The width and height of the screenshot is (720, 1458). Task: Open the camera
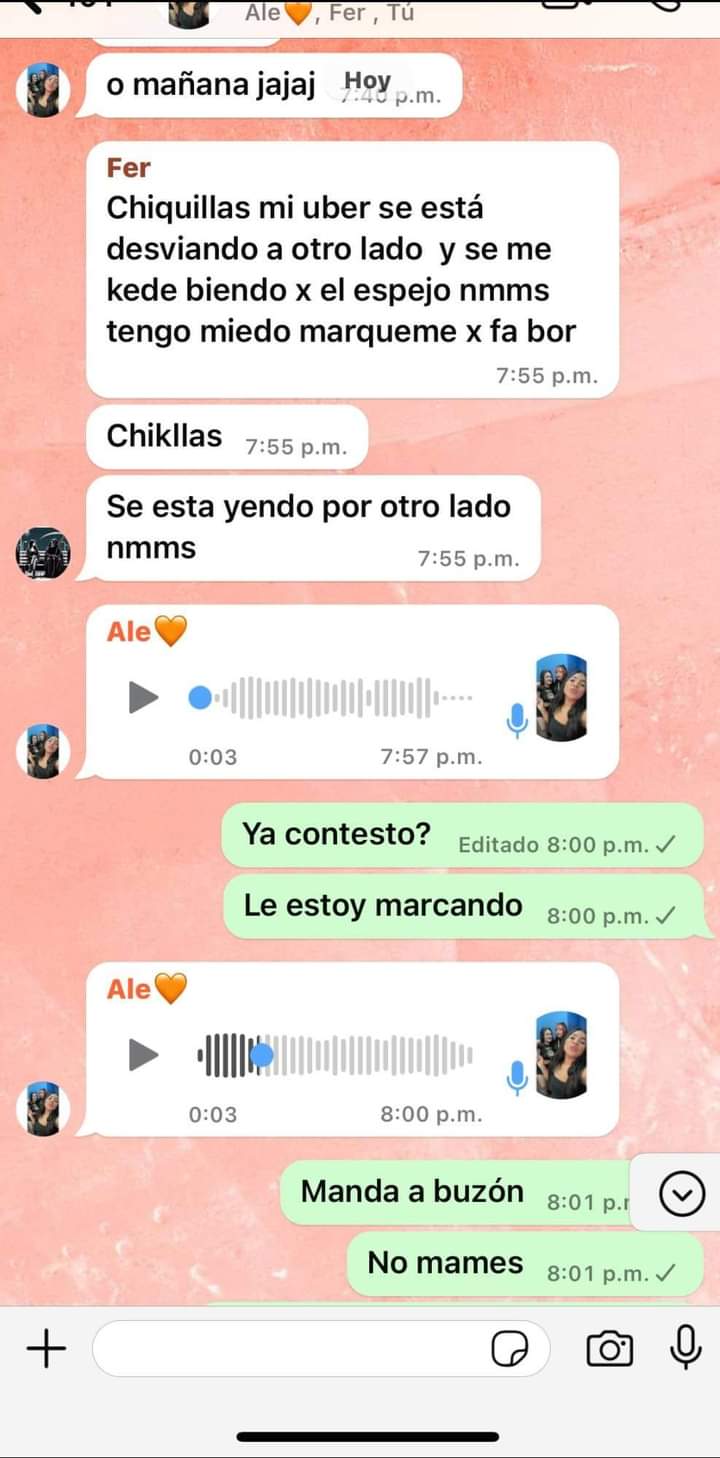(609, 1349)
